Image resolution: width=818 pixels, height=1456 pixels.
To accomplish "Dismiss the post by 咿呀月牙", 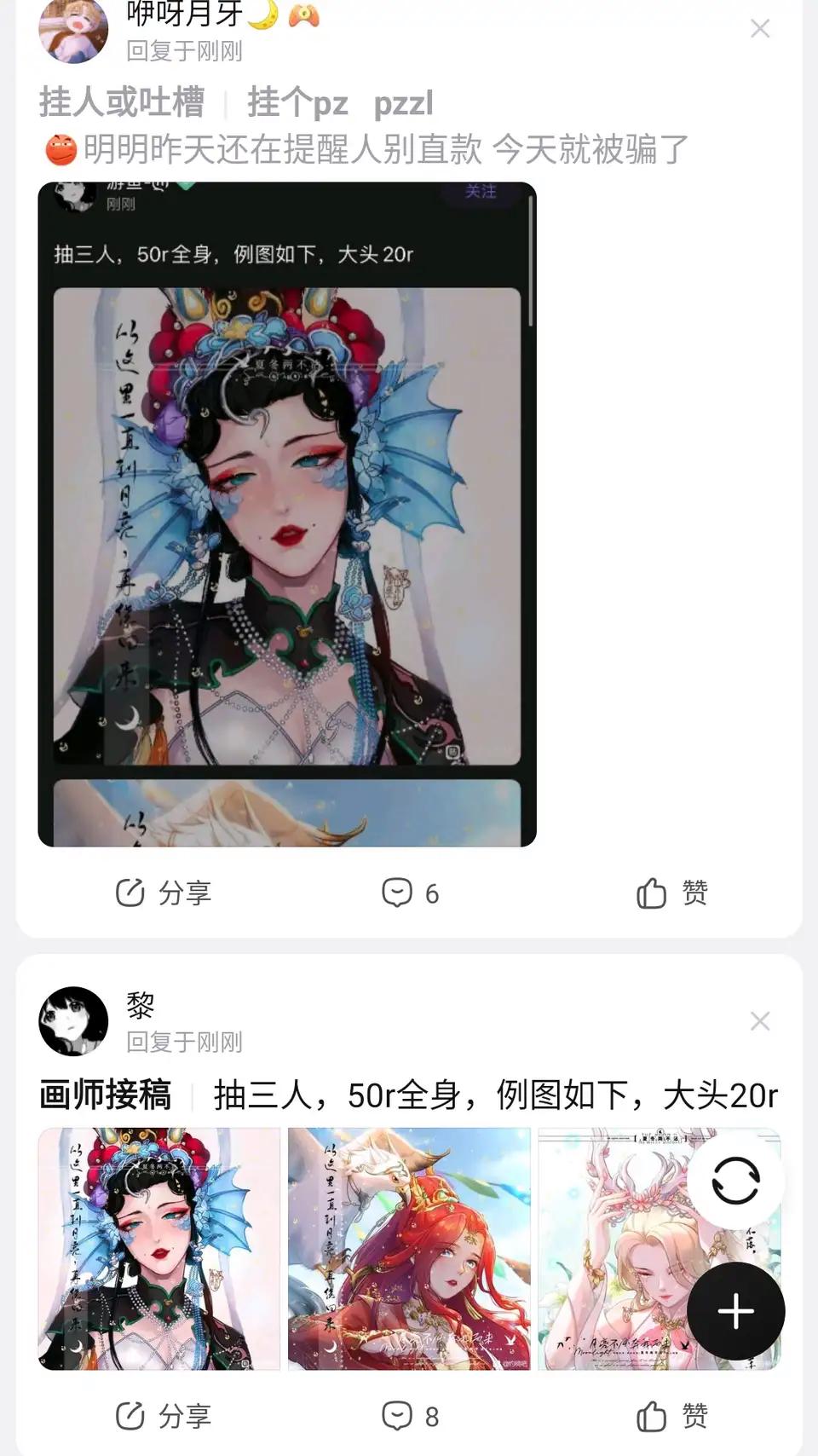I will (759, 29).
